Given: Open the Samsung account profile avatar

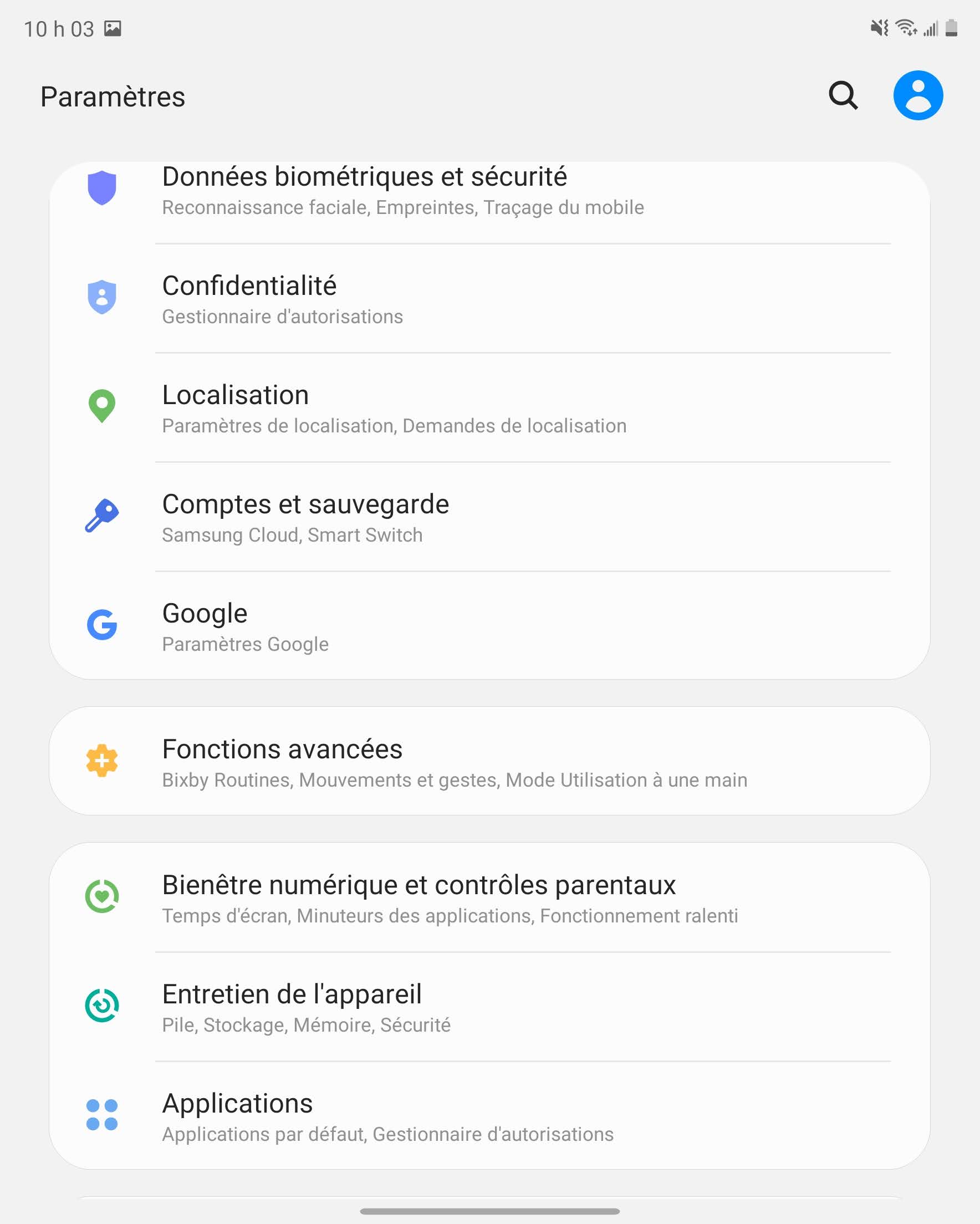Looking at the screenshot, I should pos(917,95).
